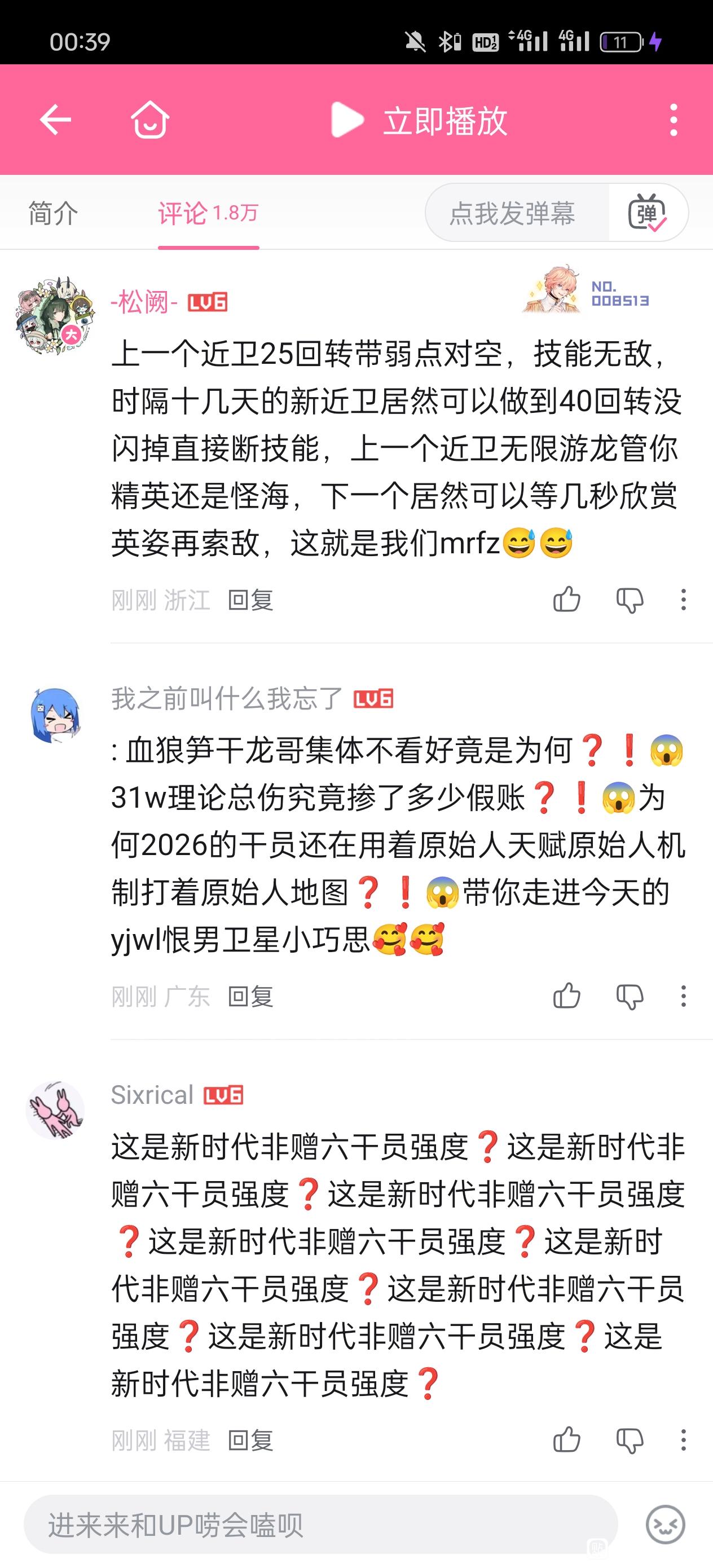Like Sixrical's comment
This screenshot has width=713, height=1568.
coord(566,1440)
